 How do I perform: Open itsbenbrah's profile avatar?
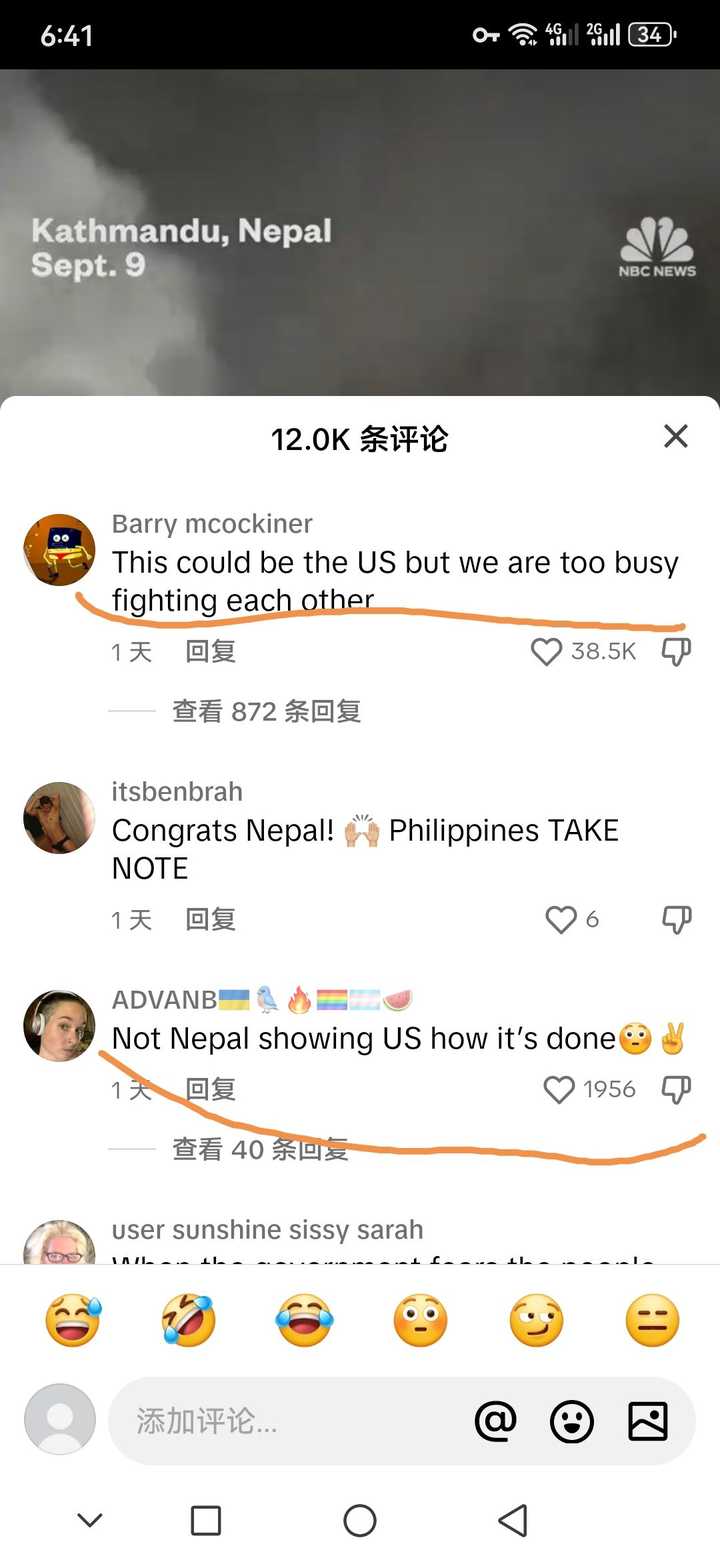coord(59,817)
